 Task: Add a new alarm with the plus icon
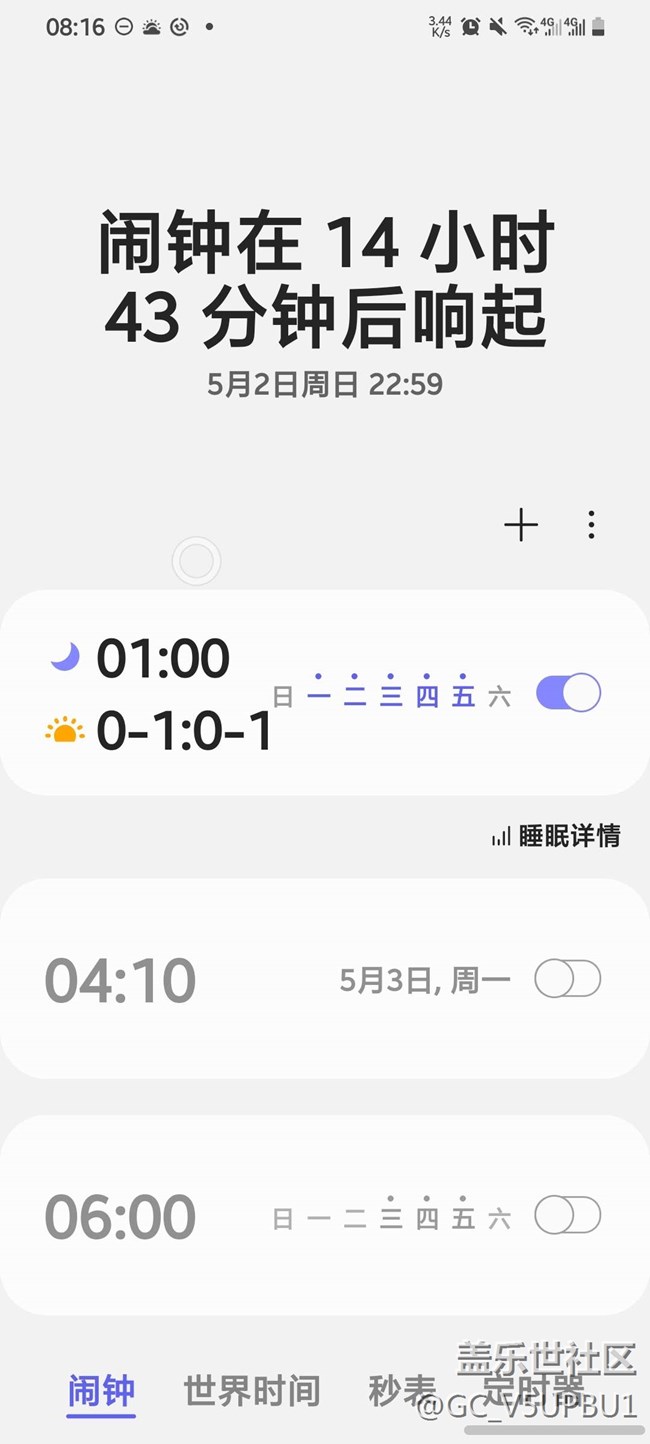coord(521,525)
